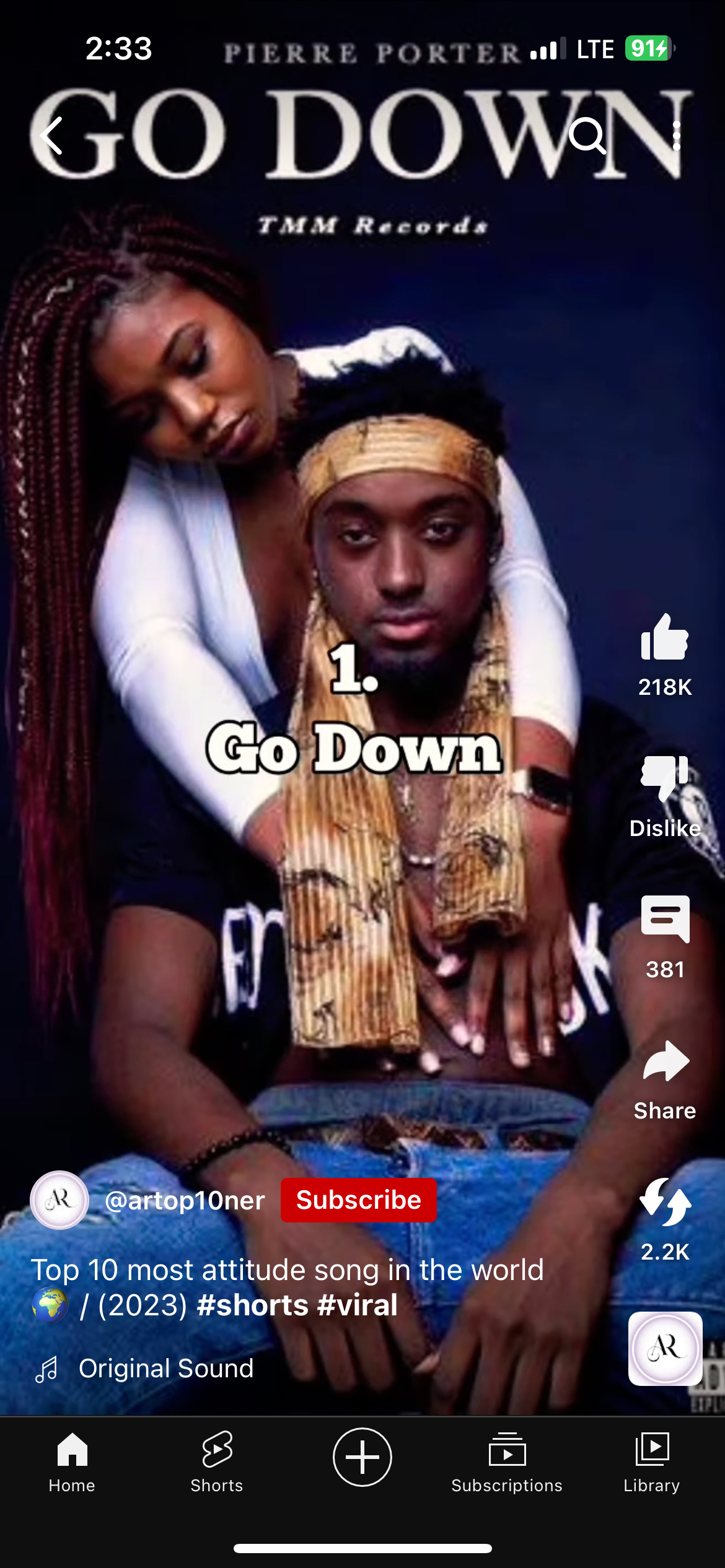725x1568 pixels.
Task: Switch to the Home tab
Action: [x=72, y=1461]
